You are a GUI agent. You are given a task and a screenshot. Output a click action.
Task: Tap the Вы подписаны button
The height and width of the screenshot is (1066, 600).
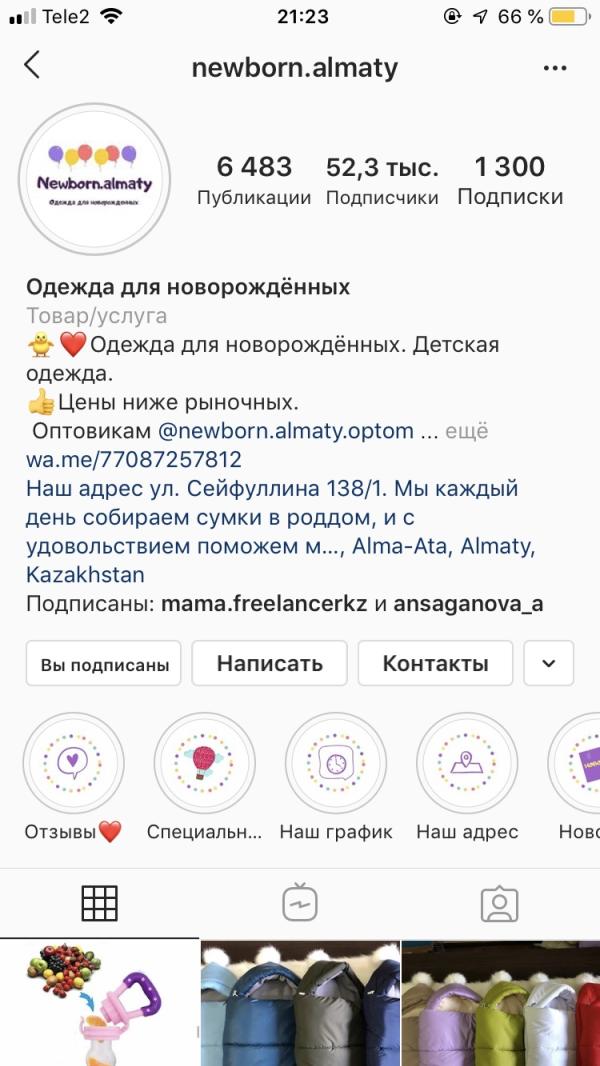104,664
